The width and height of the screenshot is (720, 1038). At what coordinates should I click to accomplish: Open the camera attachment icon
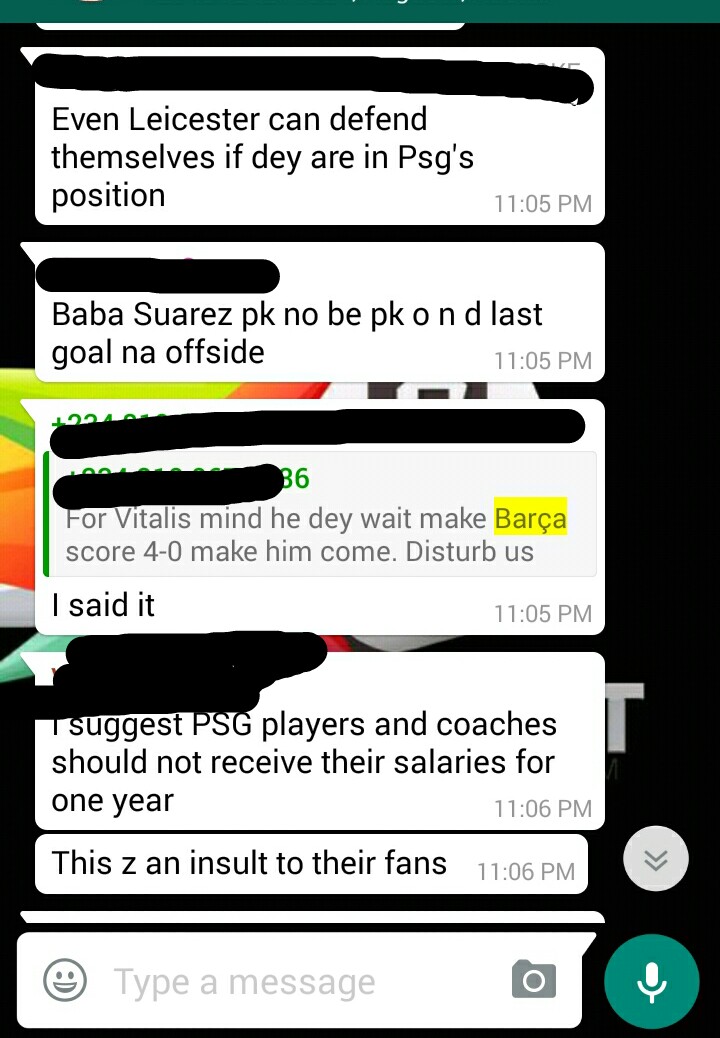[534, 980]
